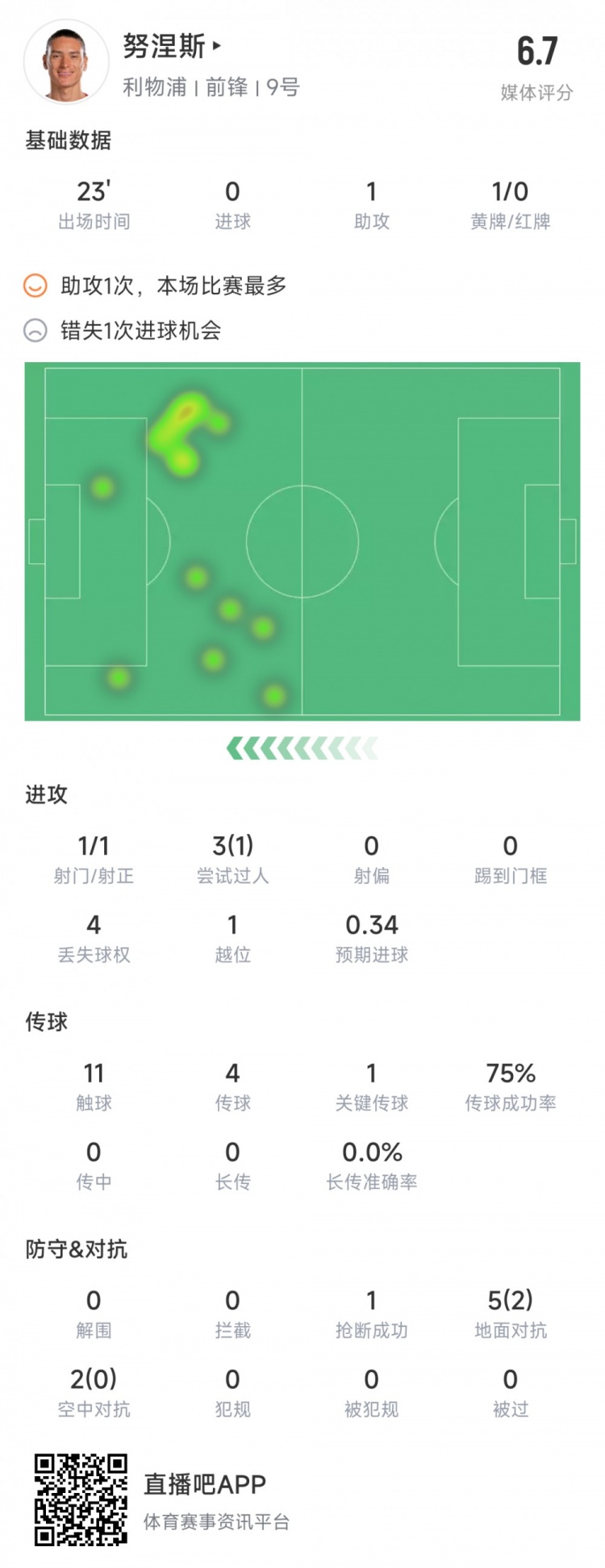Expand the 基础数据 section

click(69, 141)
